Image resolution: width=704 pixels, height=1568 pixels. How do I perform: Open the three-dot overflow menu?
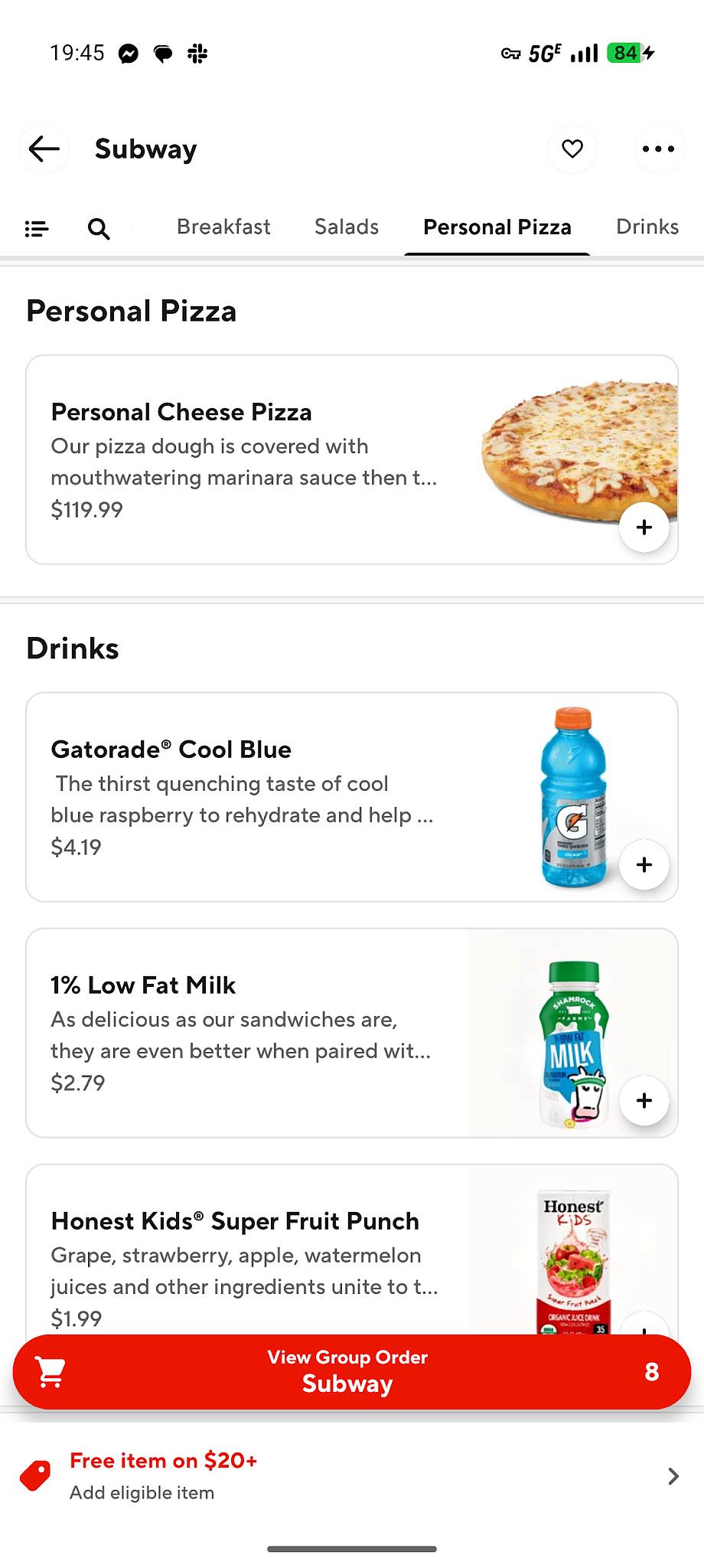pos(659,149)
